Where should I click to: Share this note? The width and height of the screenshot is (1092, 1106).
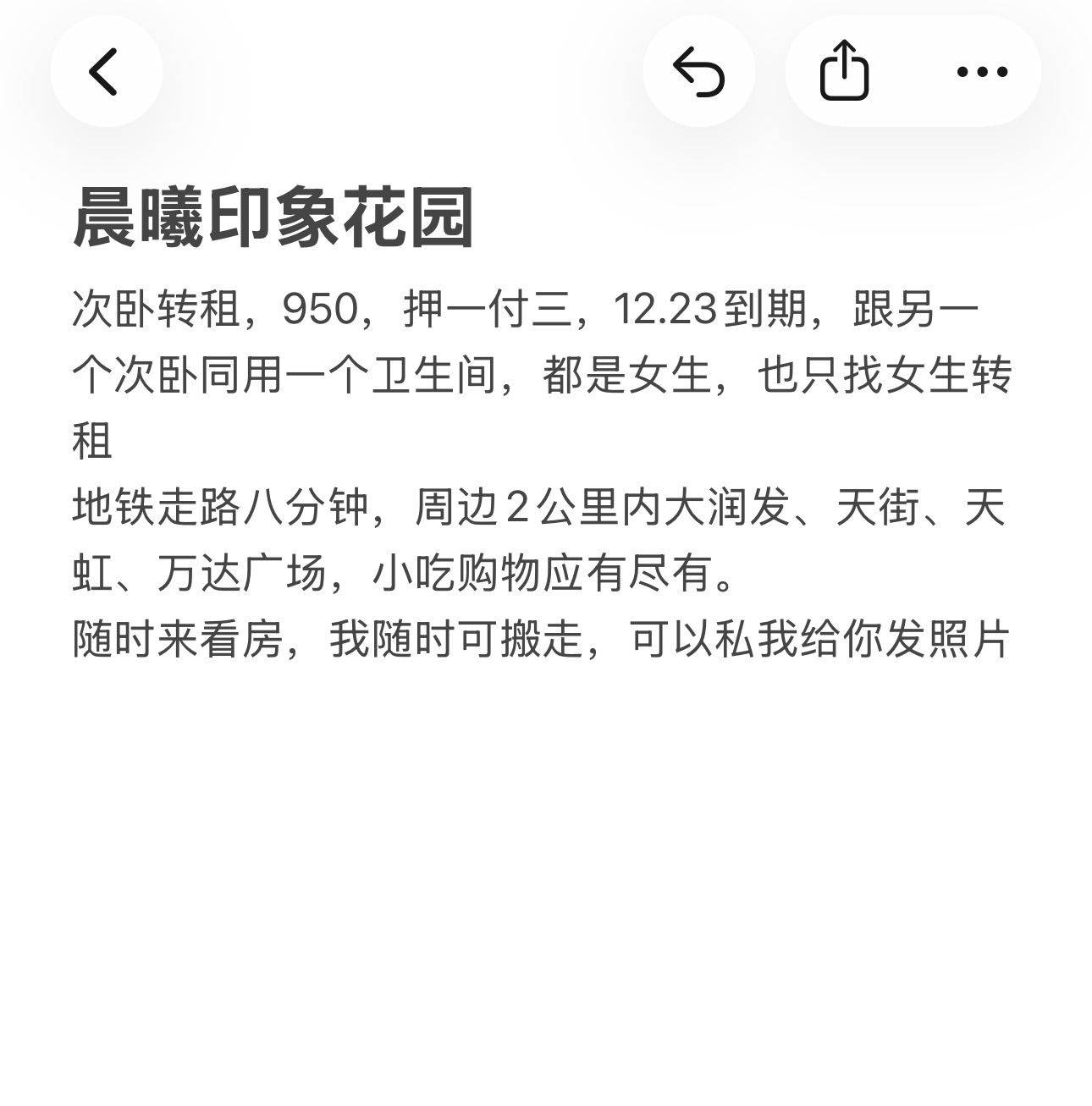click(844, 71)
